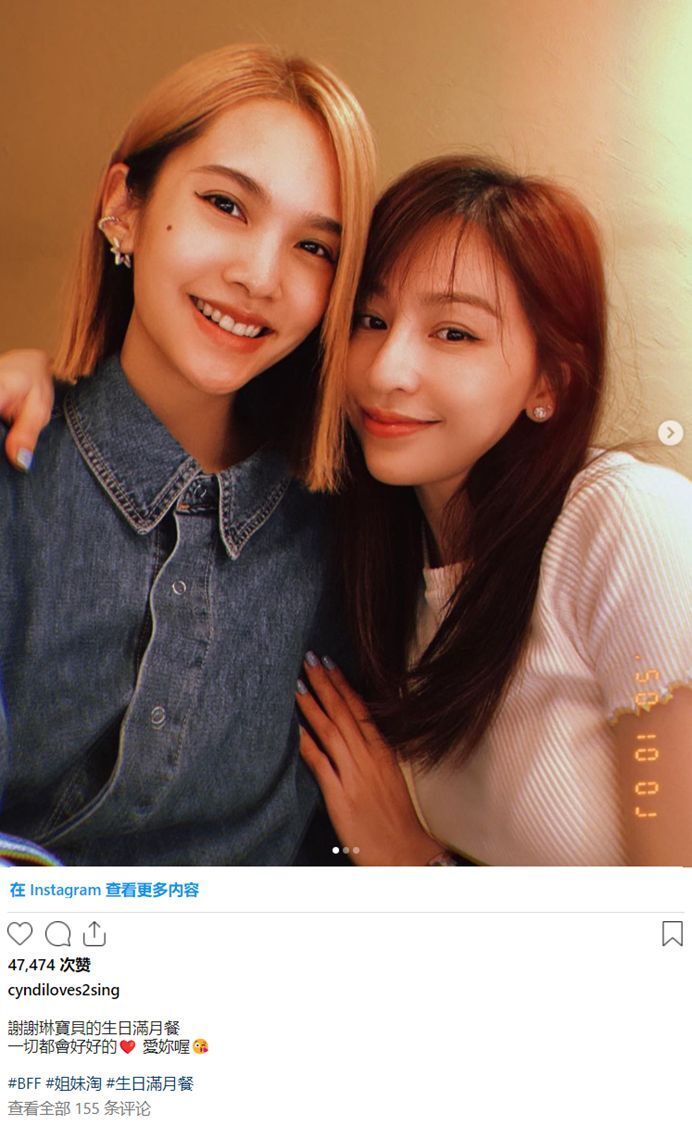Open the #生日滿月餐 hashtag
Image resolution: width=692 pixels, height=1126 pixels.
(150, 1083)
